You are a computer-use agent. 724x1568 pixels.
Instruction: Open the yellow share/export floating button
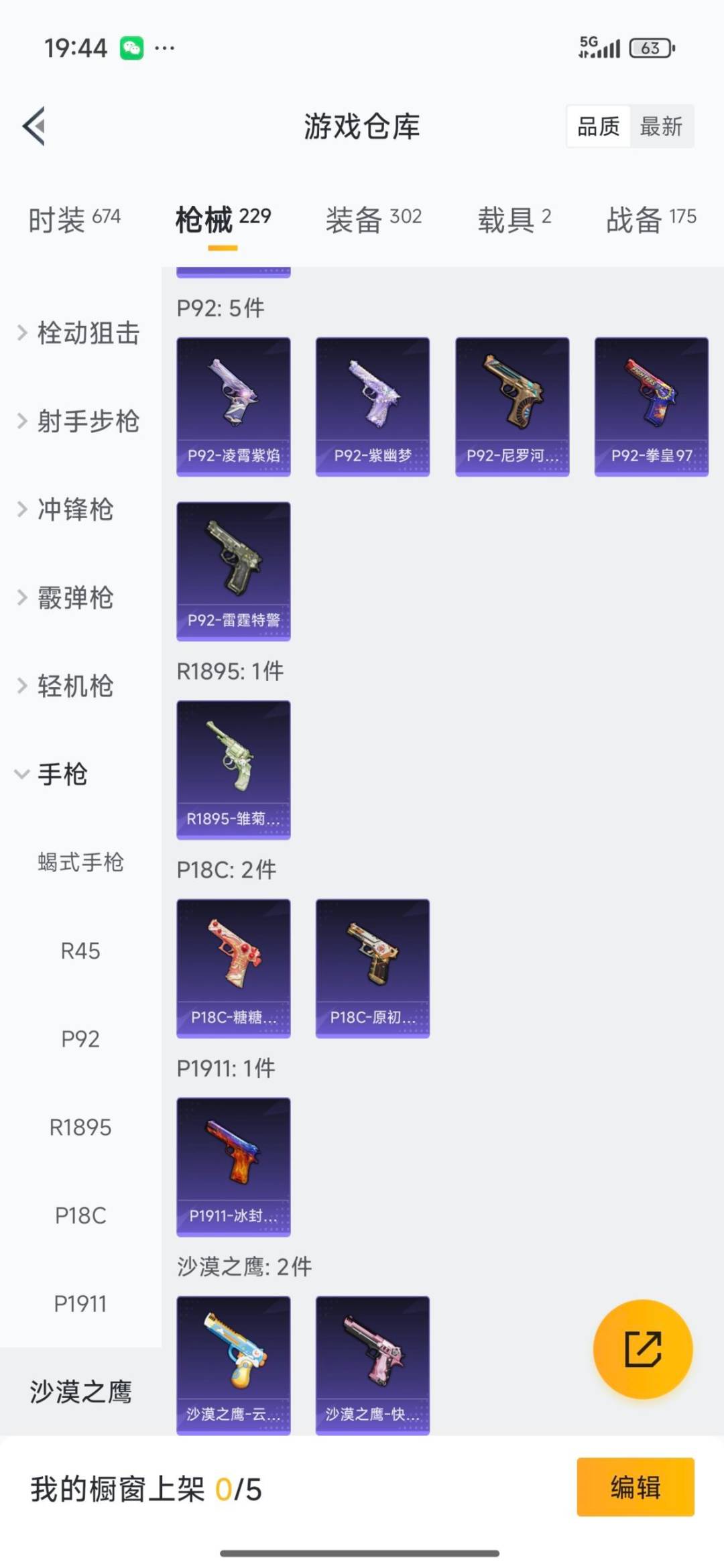pyautogui.click(x=642, y=1351)
